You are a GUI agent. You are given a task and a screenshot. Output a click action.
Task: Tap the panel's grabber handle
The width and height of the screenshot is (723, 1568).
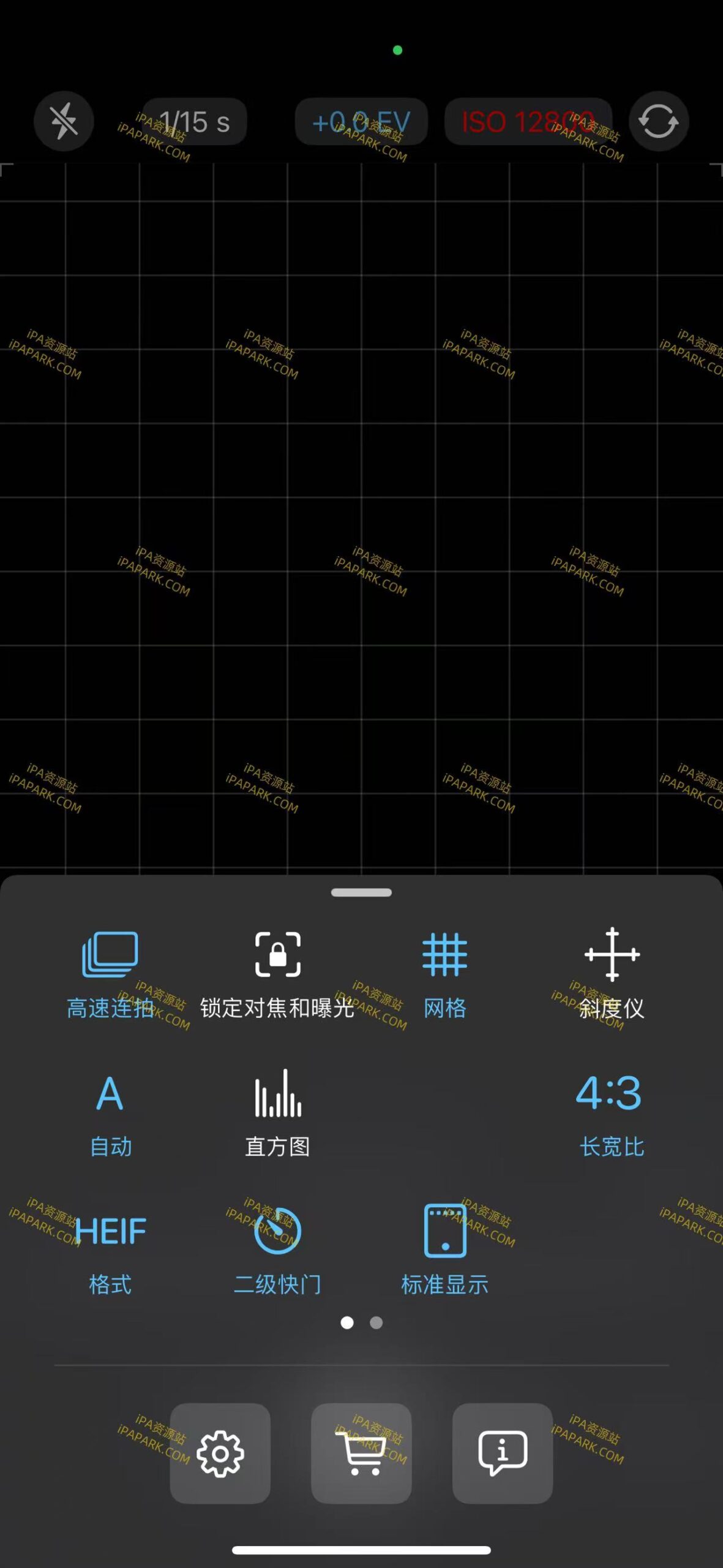tap(361, 892)
